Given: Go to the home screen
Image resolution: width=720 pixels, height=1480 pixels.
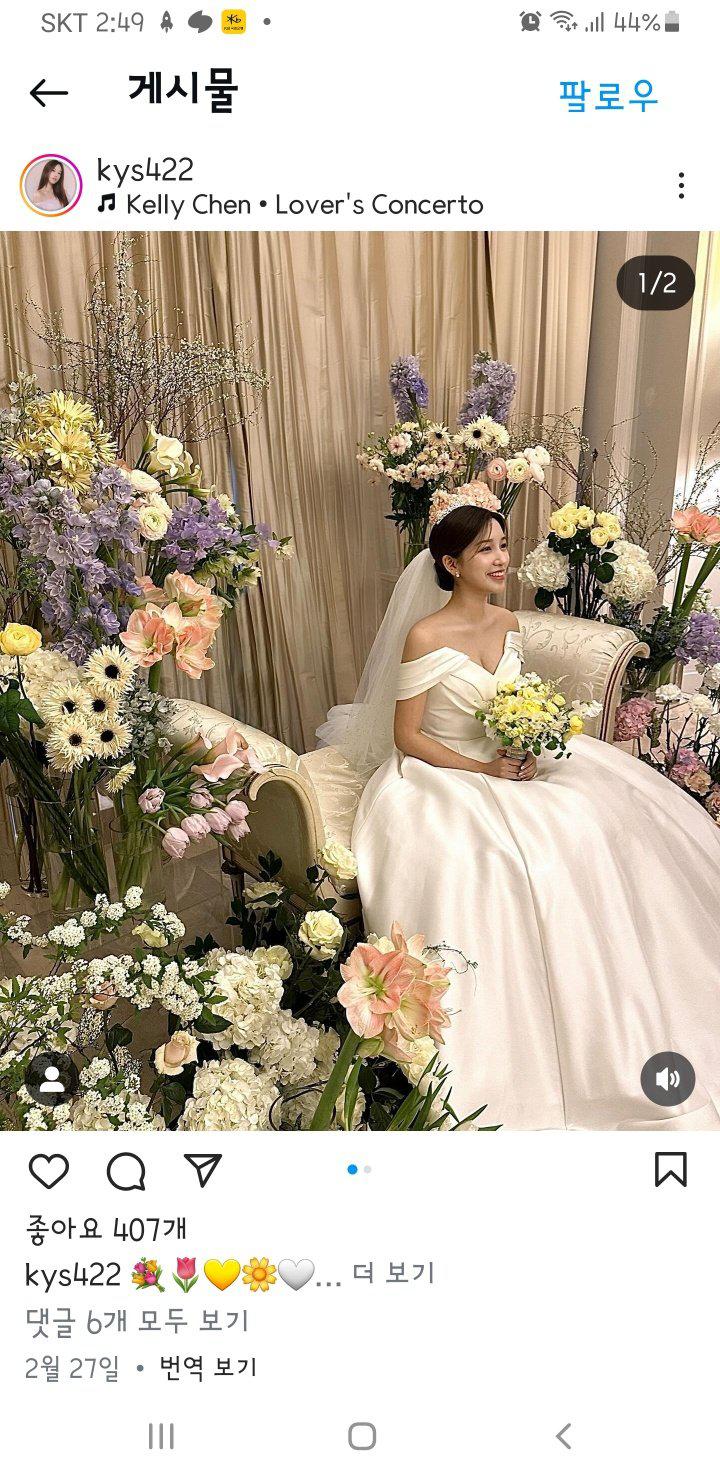Looking at the screenshot, I should [x=361, y=1437].
